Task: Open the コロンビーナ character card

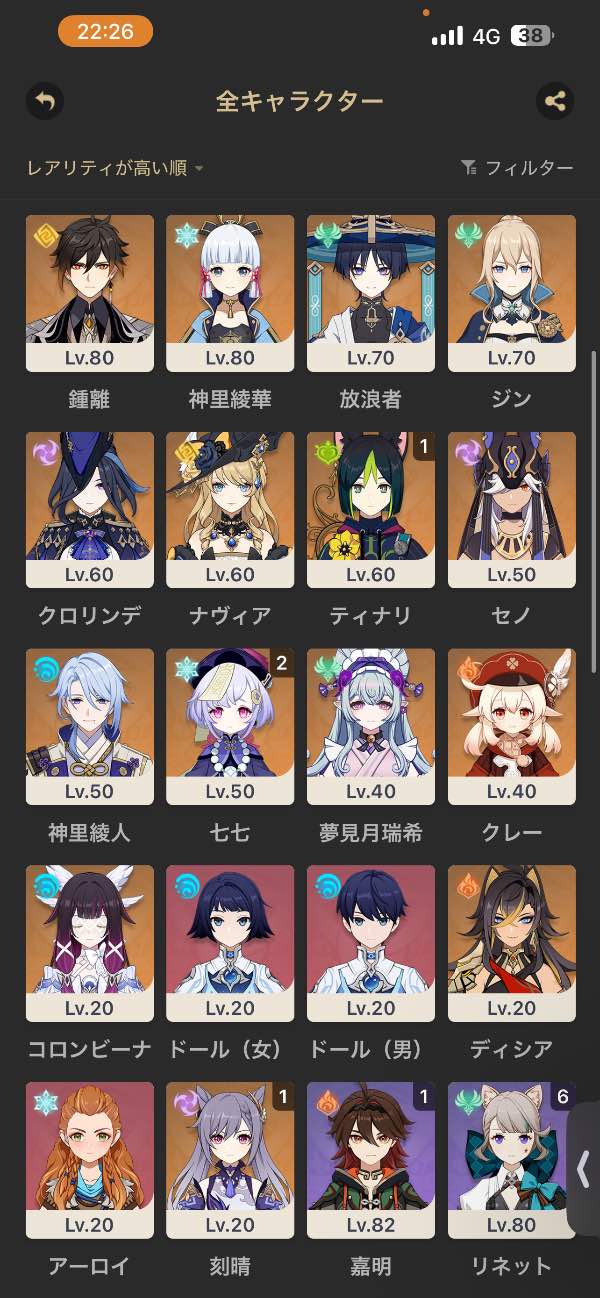Action: (x=90, y=943)
